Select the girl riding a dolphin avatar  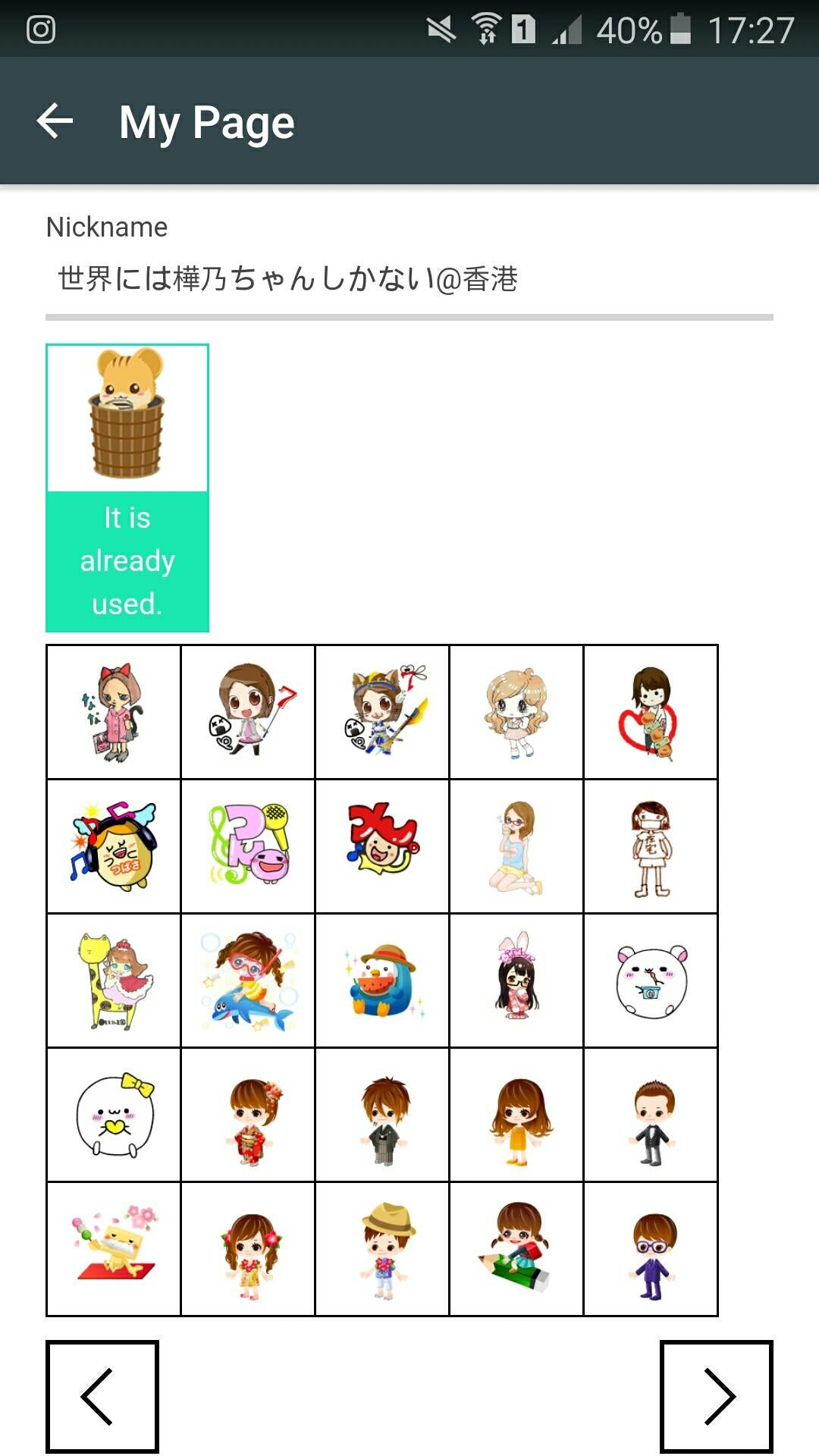tap(248, 981)
